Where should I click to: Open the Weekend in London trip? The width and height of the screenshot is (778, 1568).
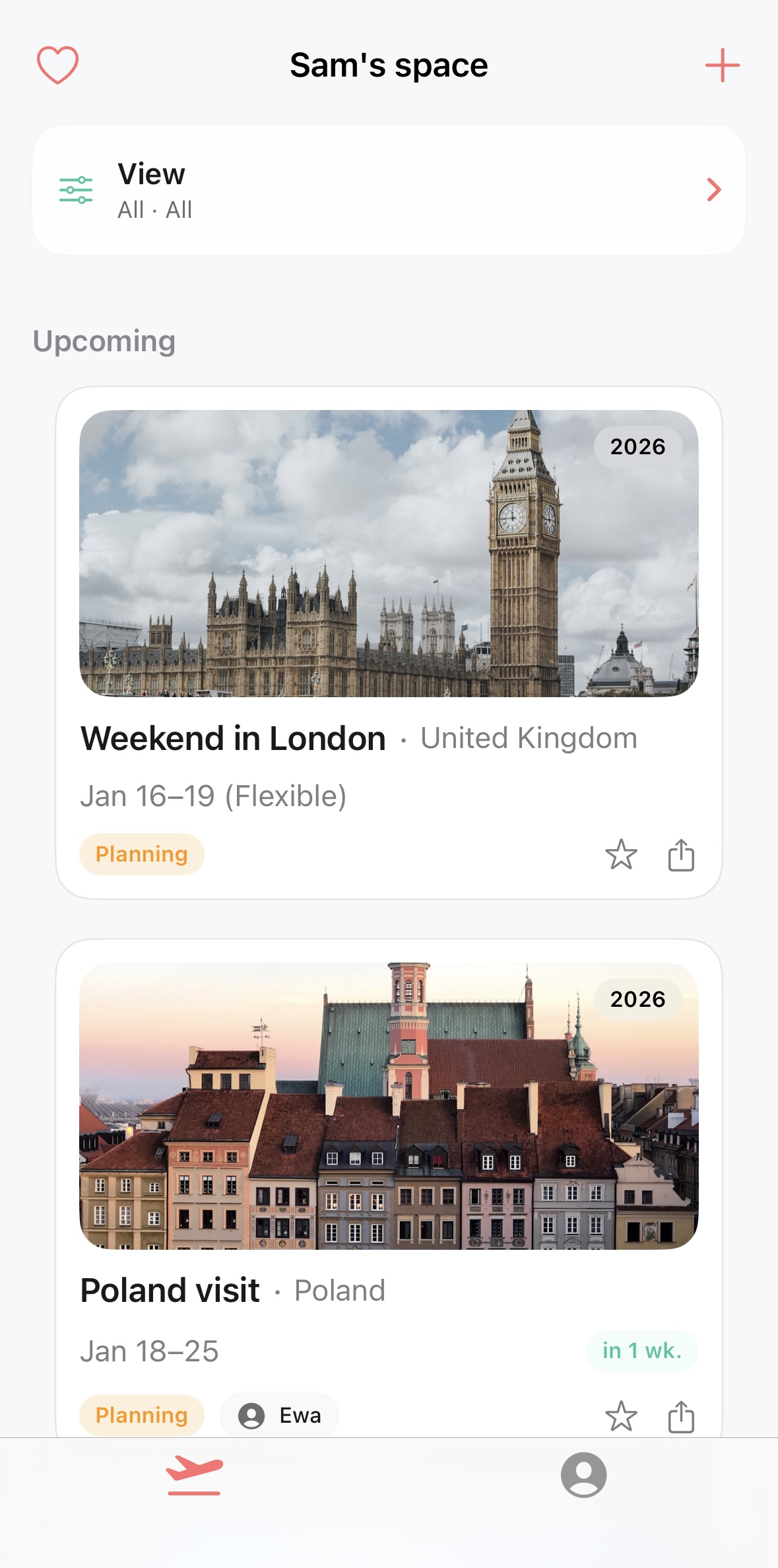[234, 737]
